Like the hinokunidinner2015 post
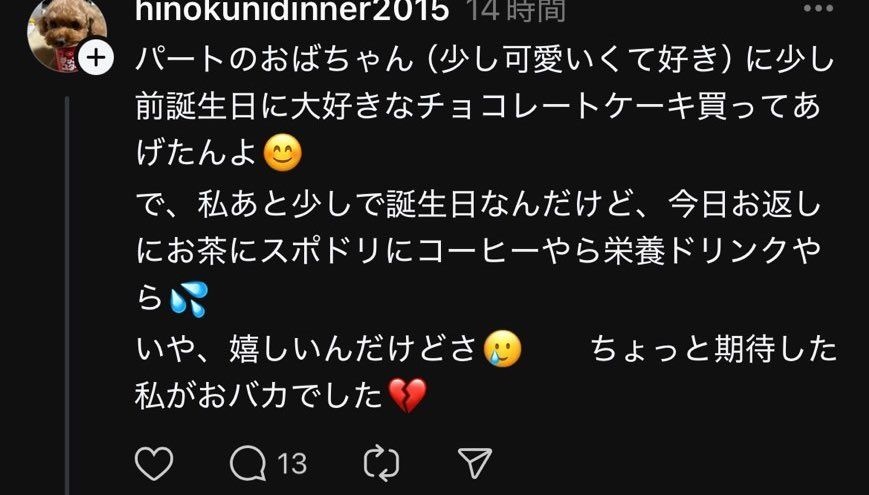 pos(153,463)
